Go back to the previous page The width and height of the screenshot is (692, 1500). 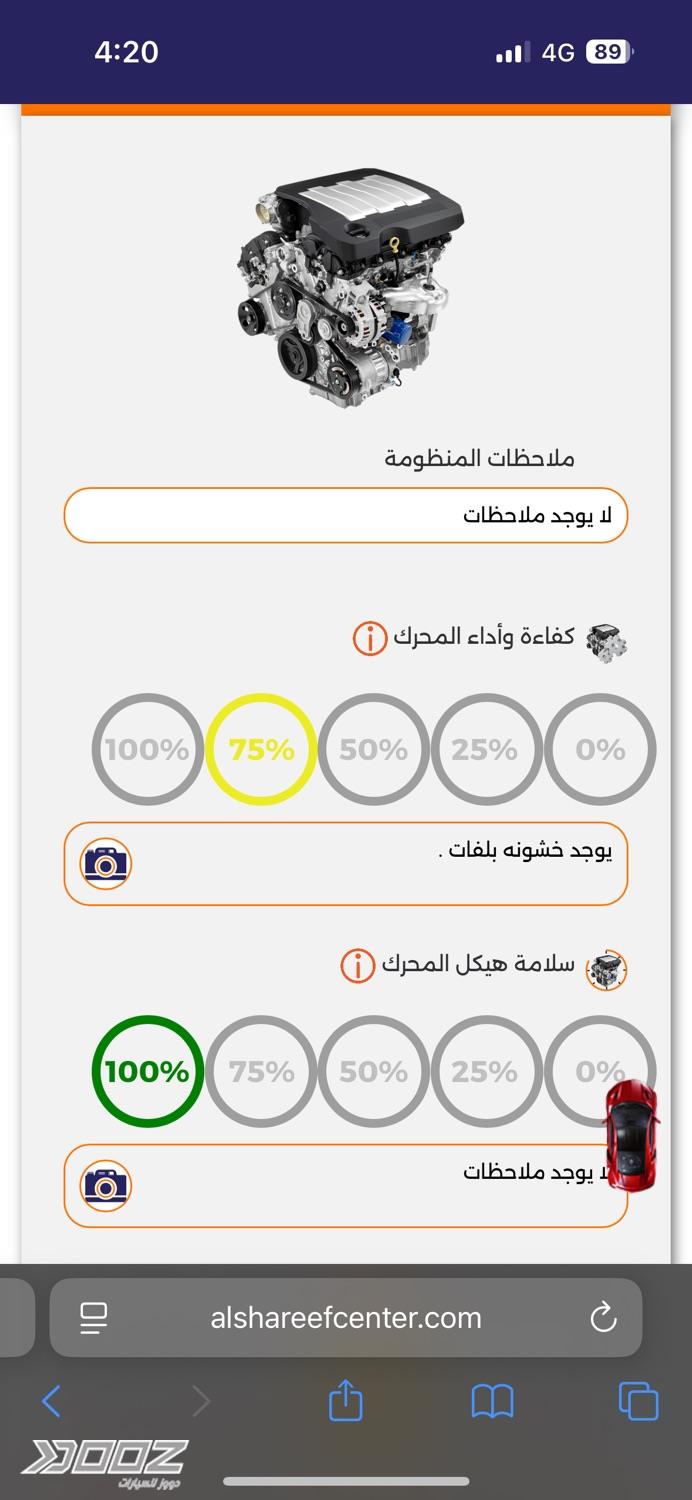pyautogui.click(x=52, y=1401)
